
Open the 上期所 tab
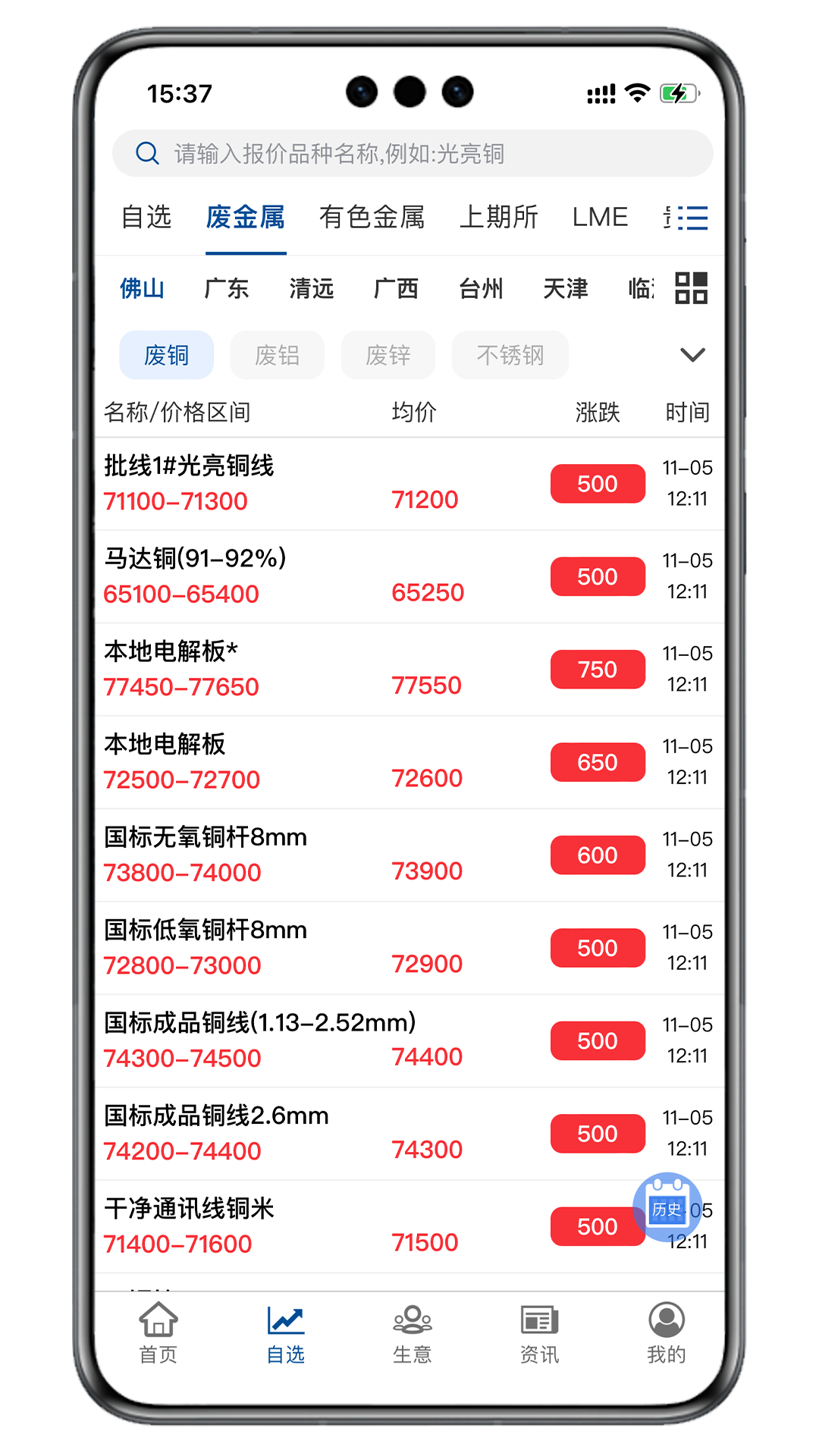pos(498,218)
